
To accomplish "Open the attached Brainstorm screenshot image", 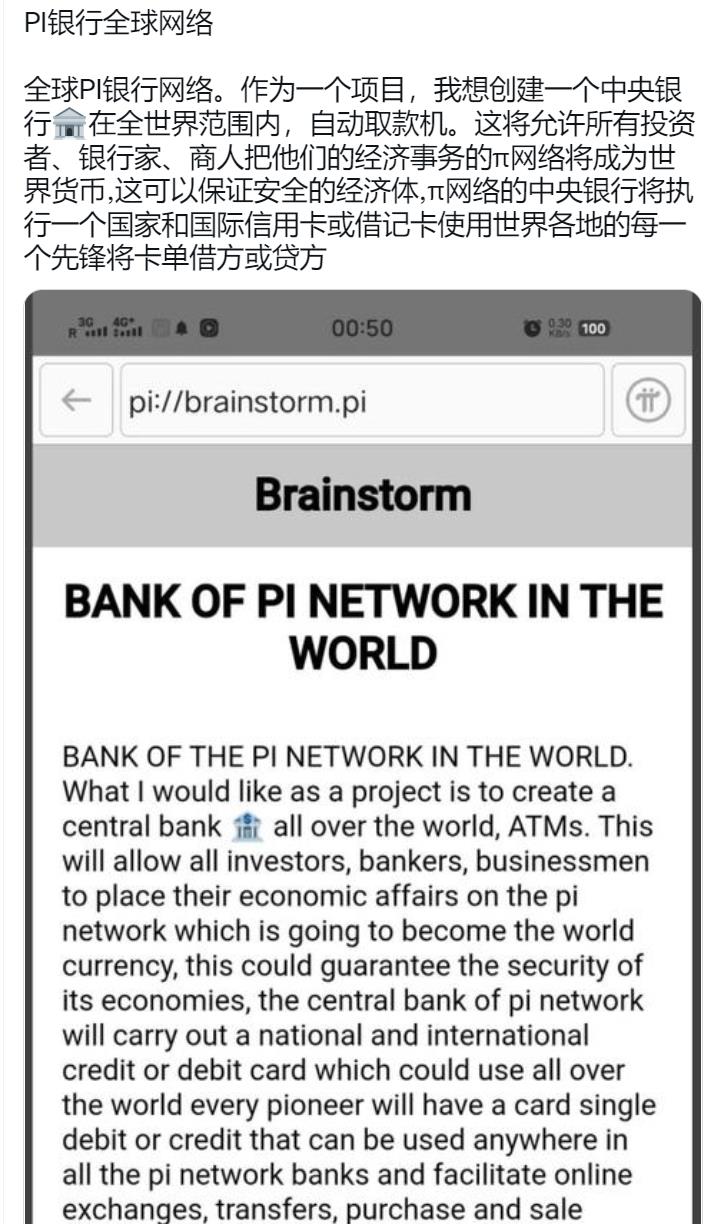I will (x=362, y=760).
